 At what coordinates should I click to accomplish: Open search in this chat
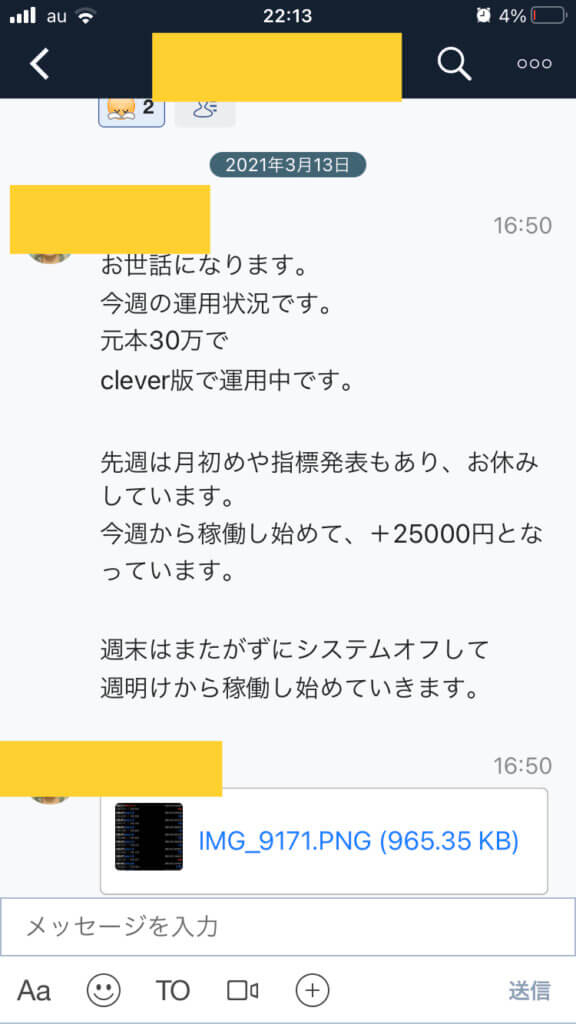click(x=454, y=63)
